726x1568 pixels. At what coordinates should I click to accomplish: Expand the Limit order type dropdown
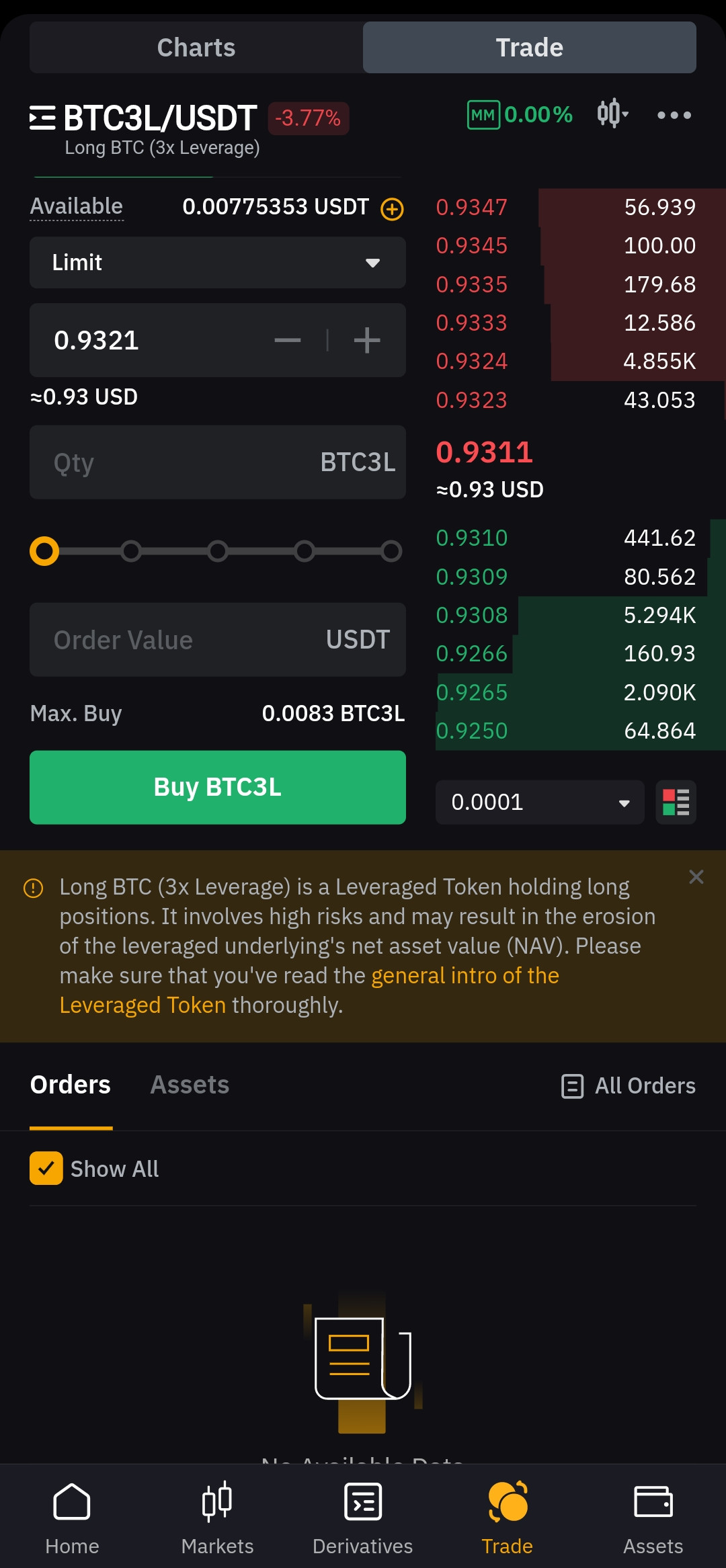click(218, 263)
